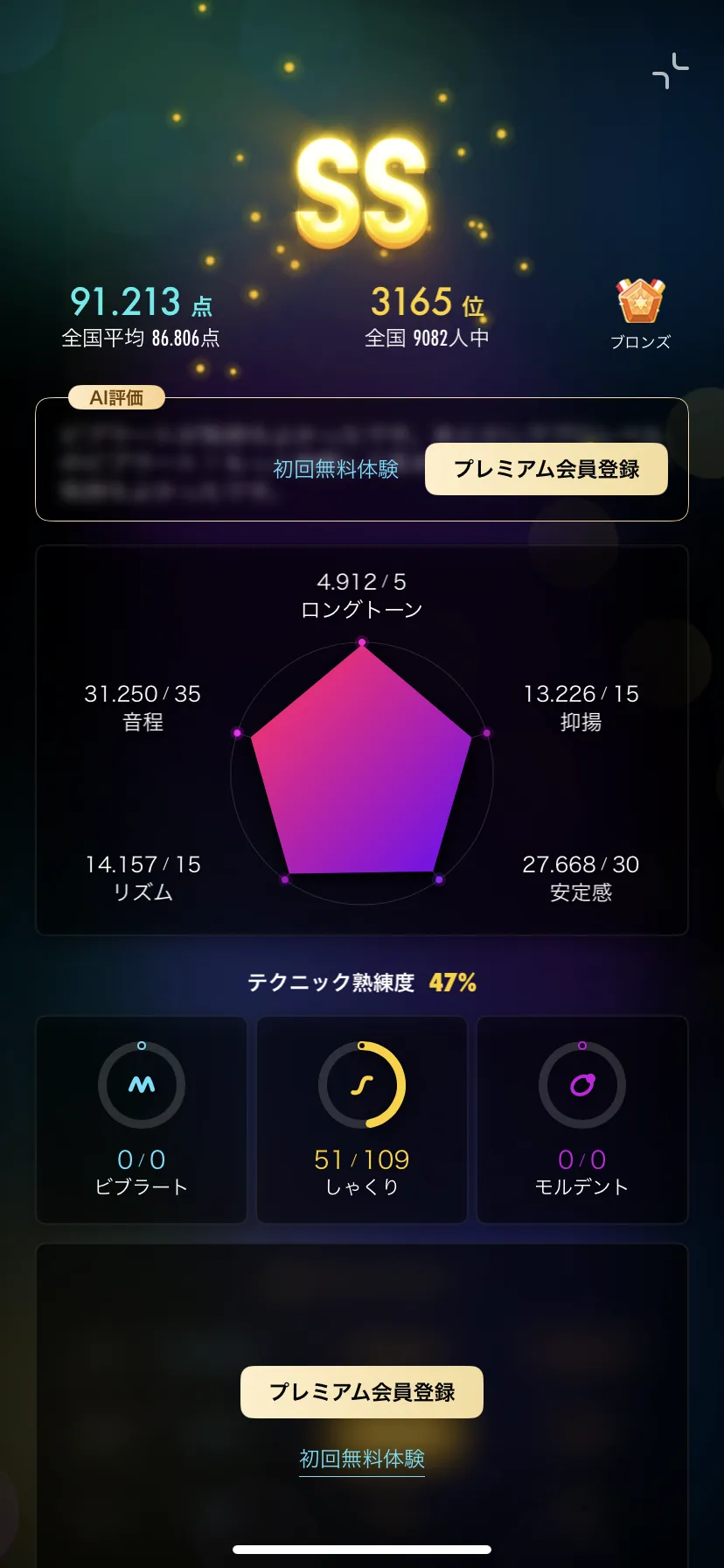The width and height of the screenshot is (724, 1568).
Task: Open the ビブラート technique card
Action: (x=142, y=1120)
